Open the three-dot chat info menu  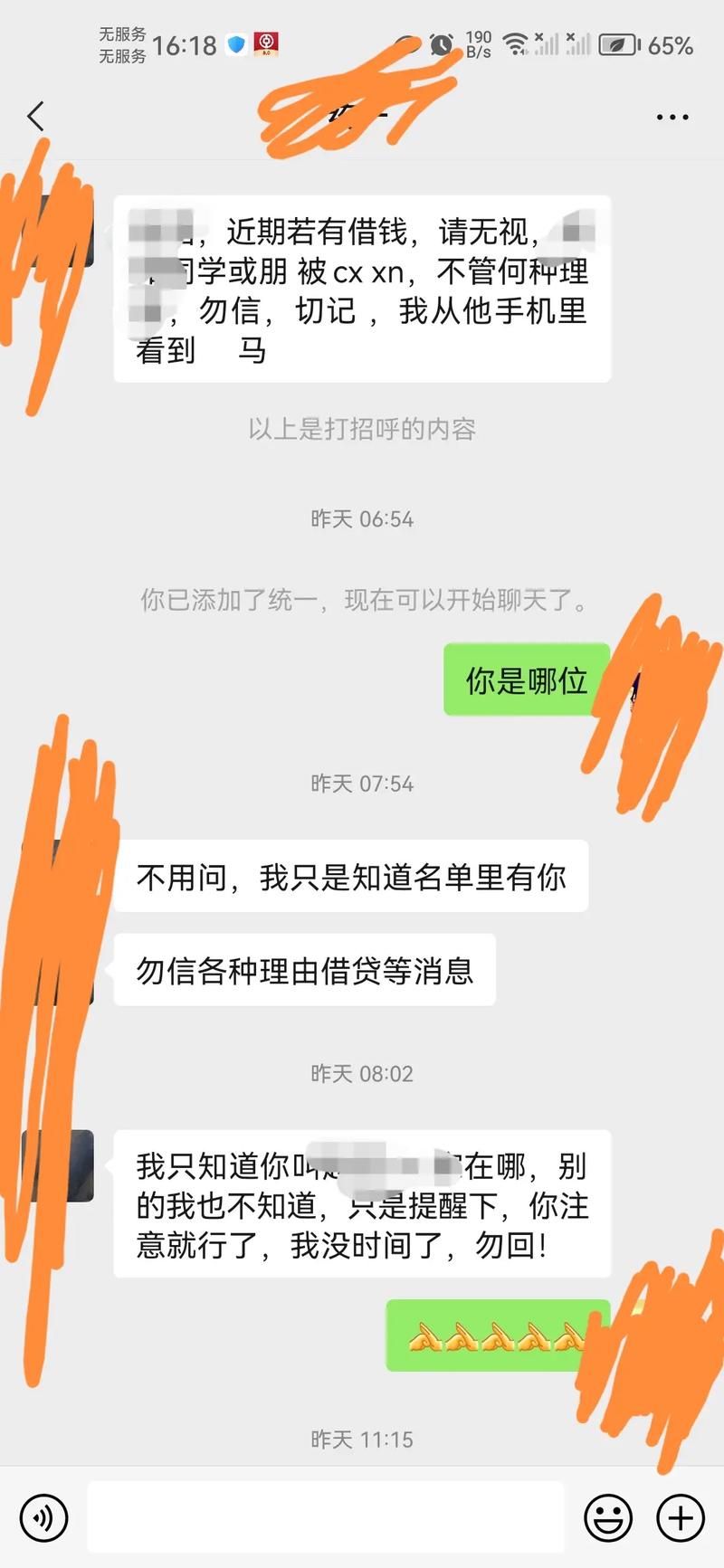672,118
